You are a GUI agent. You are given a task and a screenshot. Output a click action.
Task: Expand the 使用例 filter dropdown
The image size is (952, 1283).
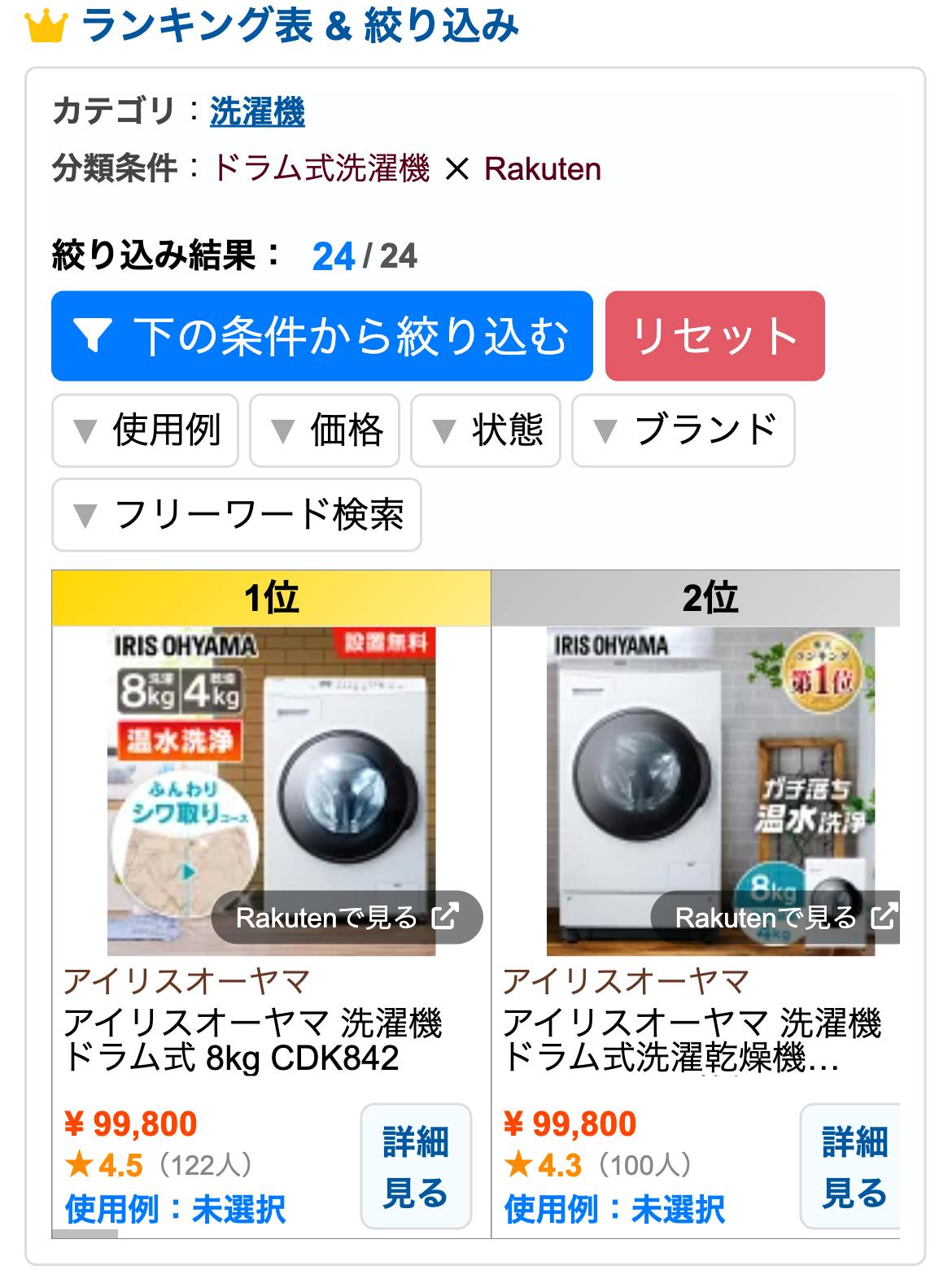click(x=145, y=430)
